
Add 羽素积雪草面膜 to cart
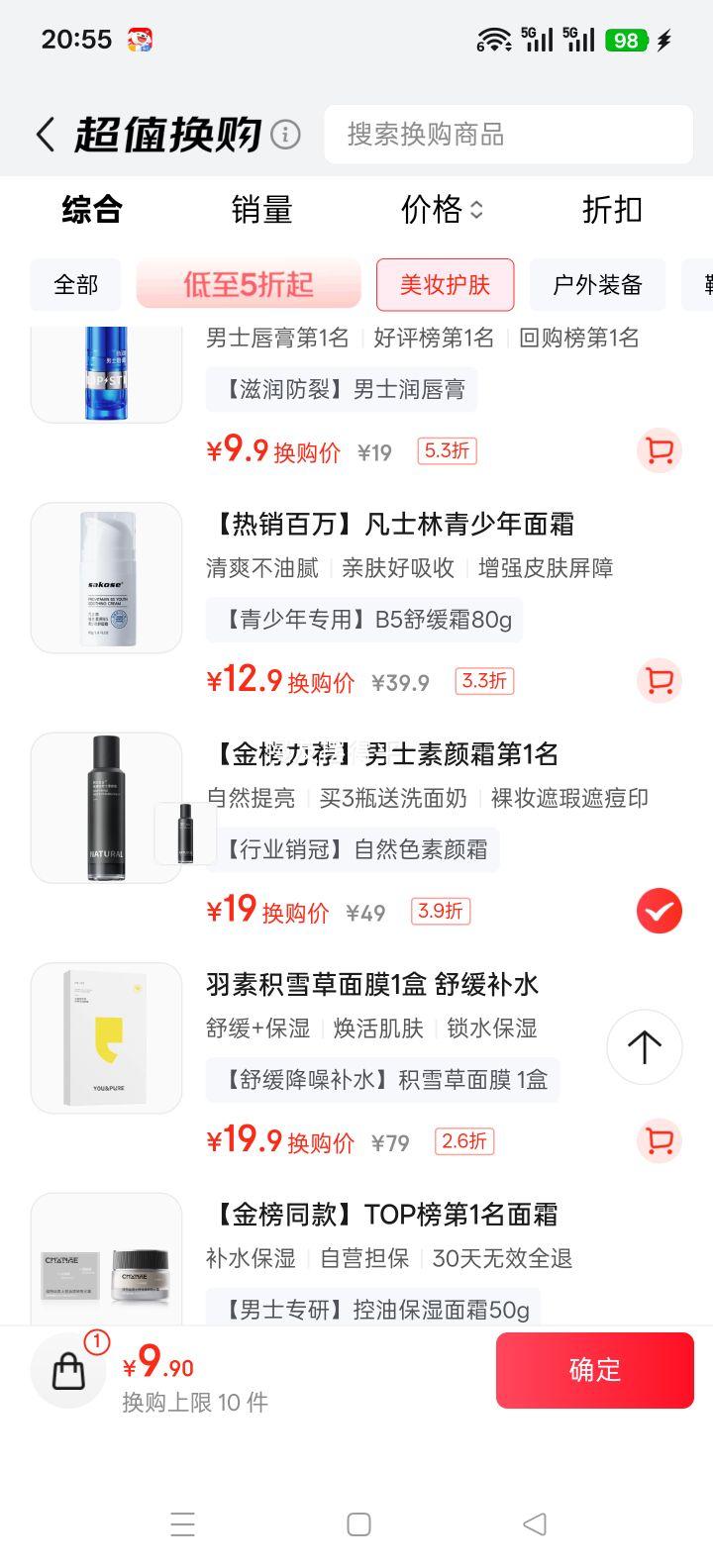click(659, 1140)
